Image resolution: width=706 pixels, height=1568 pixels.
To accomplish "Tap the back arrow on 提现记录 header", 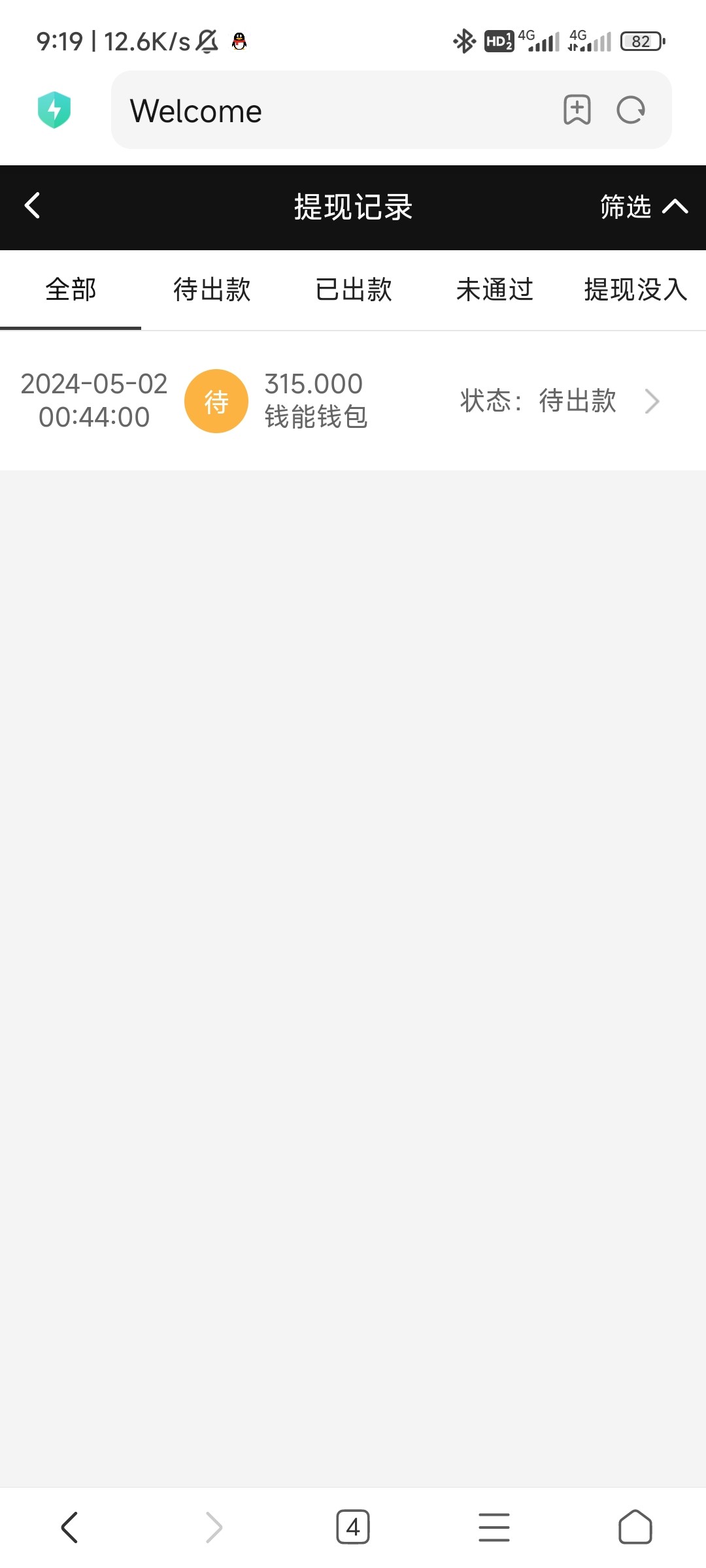I will [31, 207].
